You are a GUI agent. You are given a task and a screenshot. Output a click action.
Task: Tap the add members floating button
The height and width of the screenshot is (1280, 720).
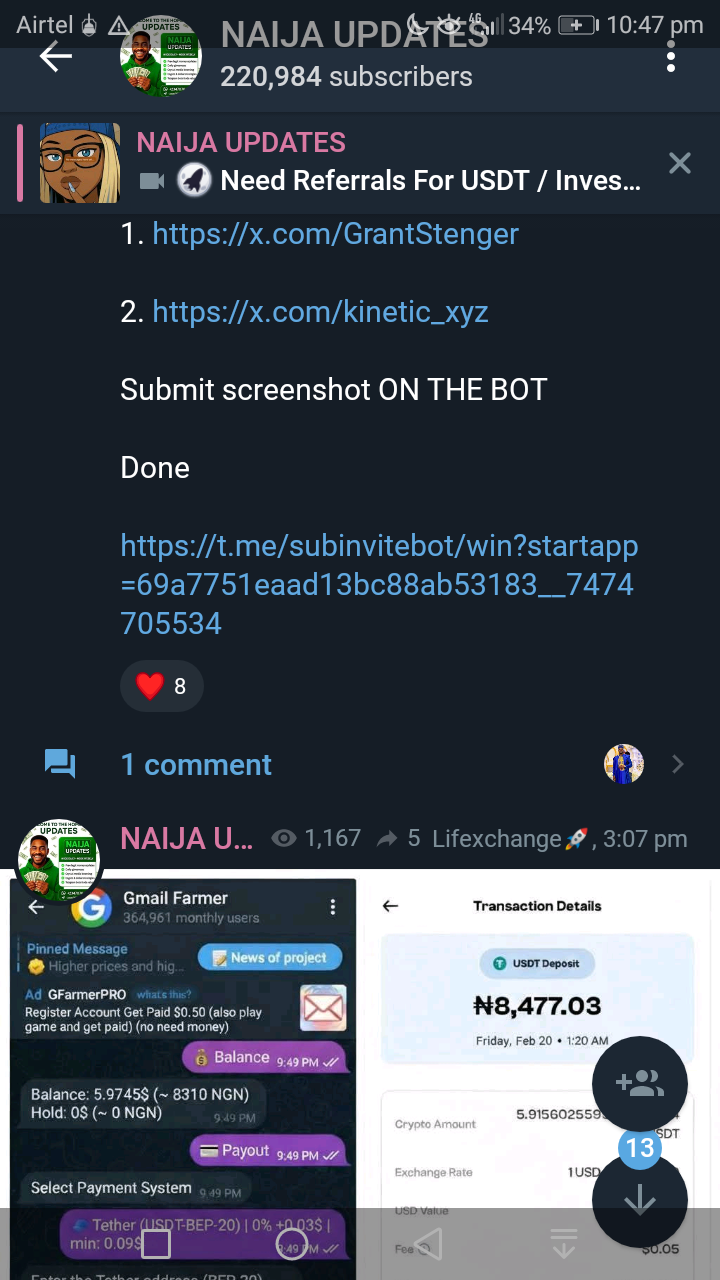point(640,1083)
